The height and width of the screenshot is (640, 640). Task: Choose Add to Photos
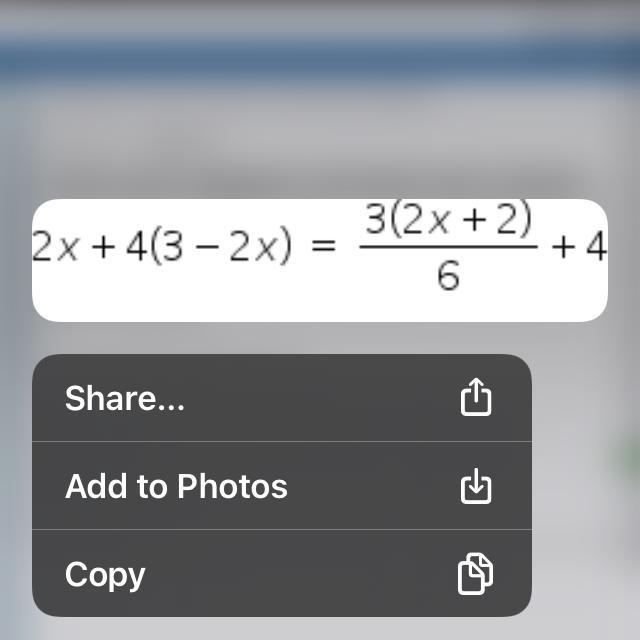tap(280, 487)
